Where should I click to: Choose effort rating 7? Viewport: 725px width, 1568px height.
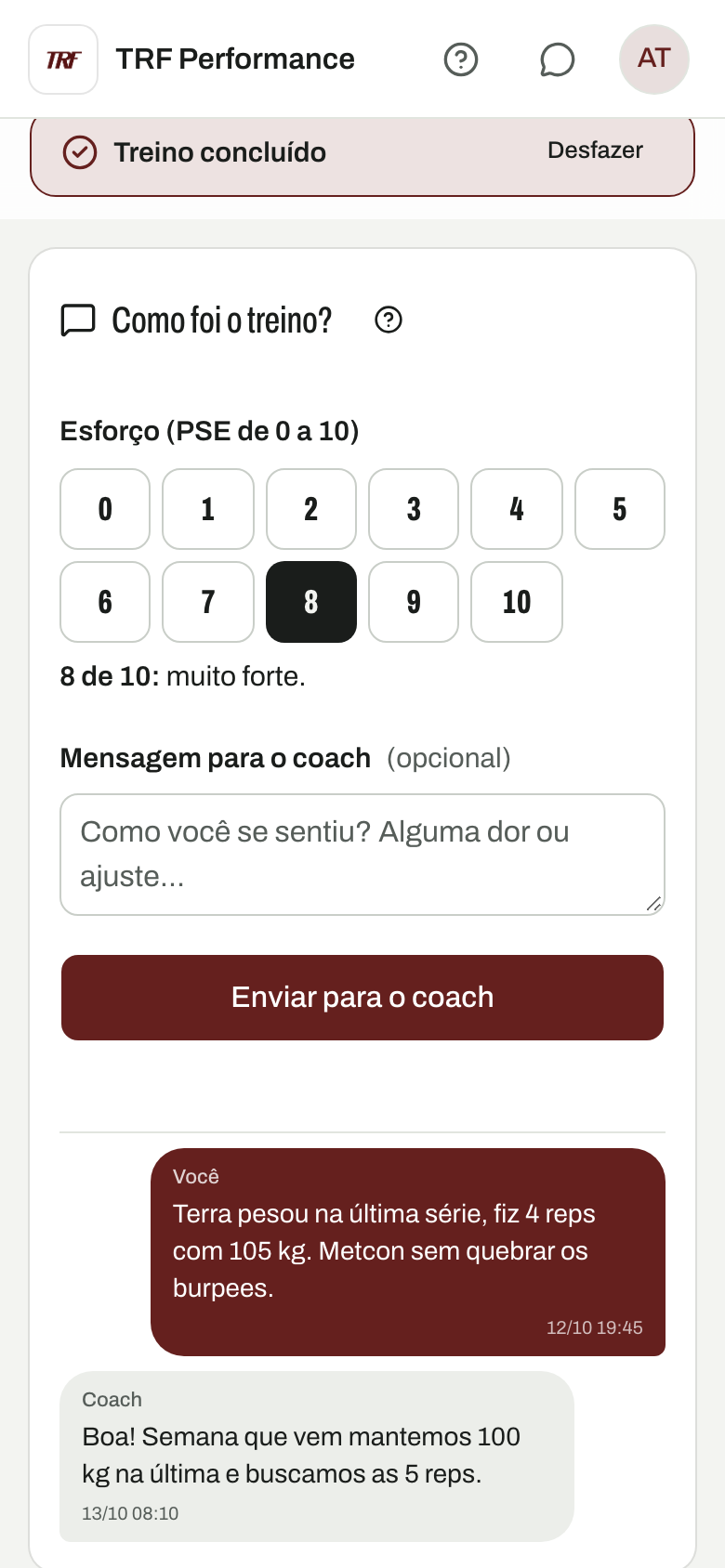[208, 602]
